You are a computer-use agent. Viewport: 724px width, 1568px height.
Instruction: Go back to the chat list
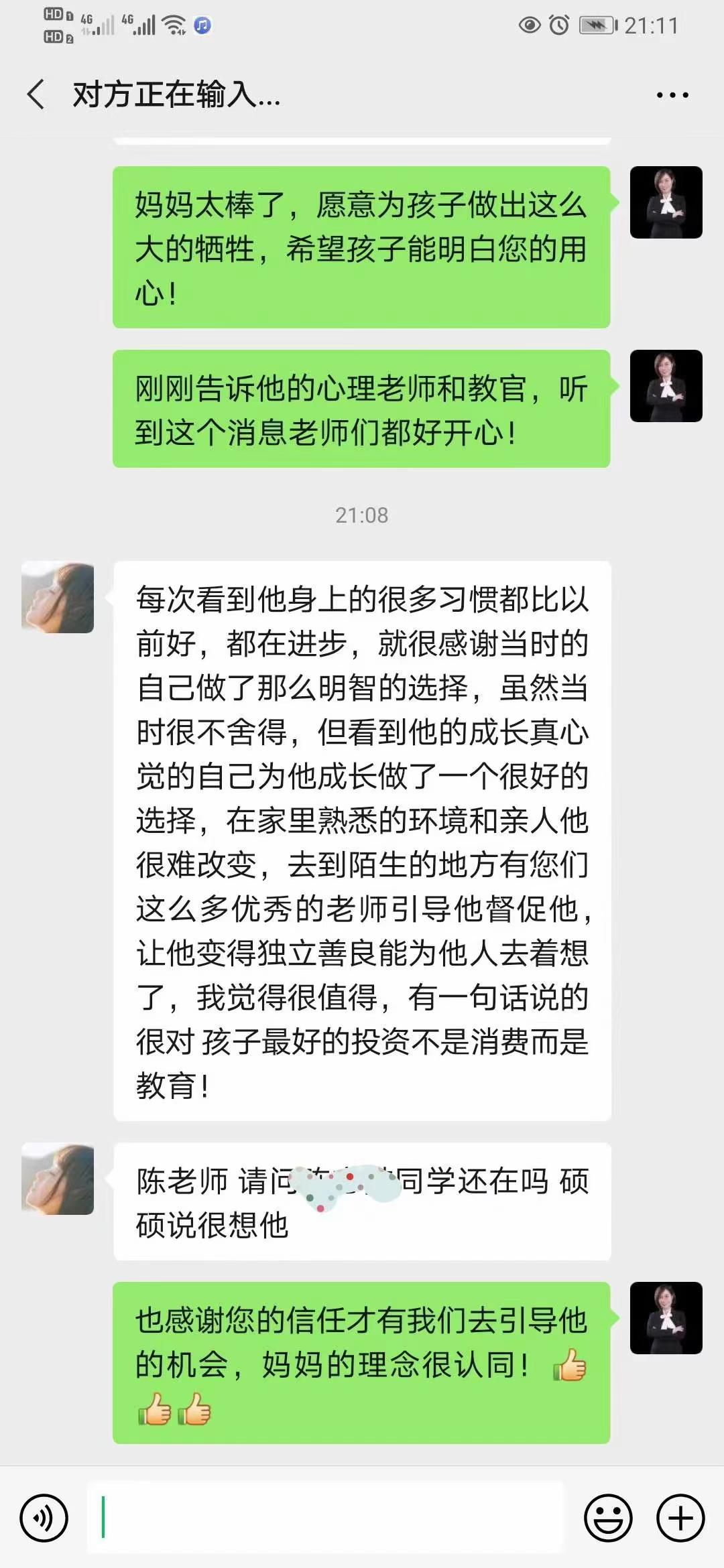(36, 94)
